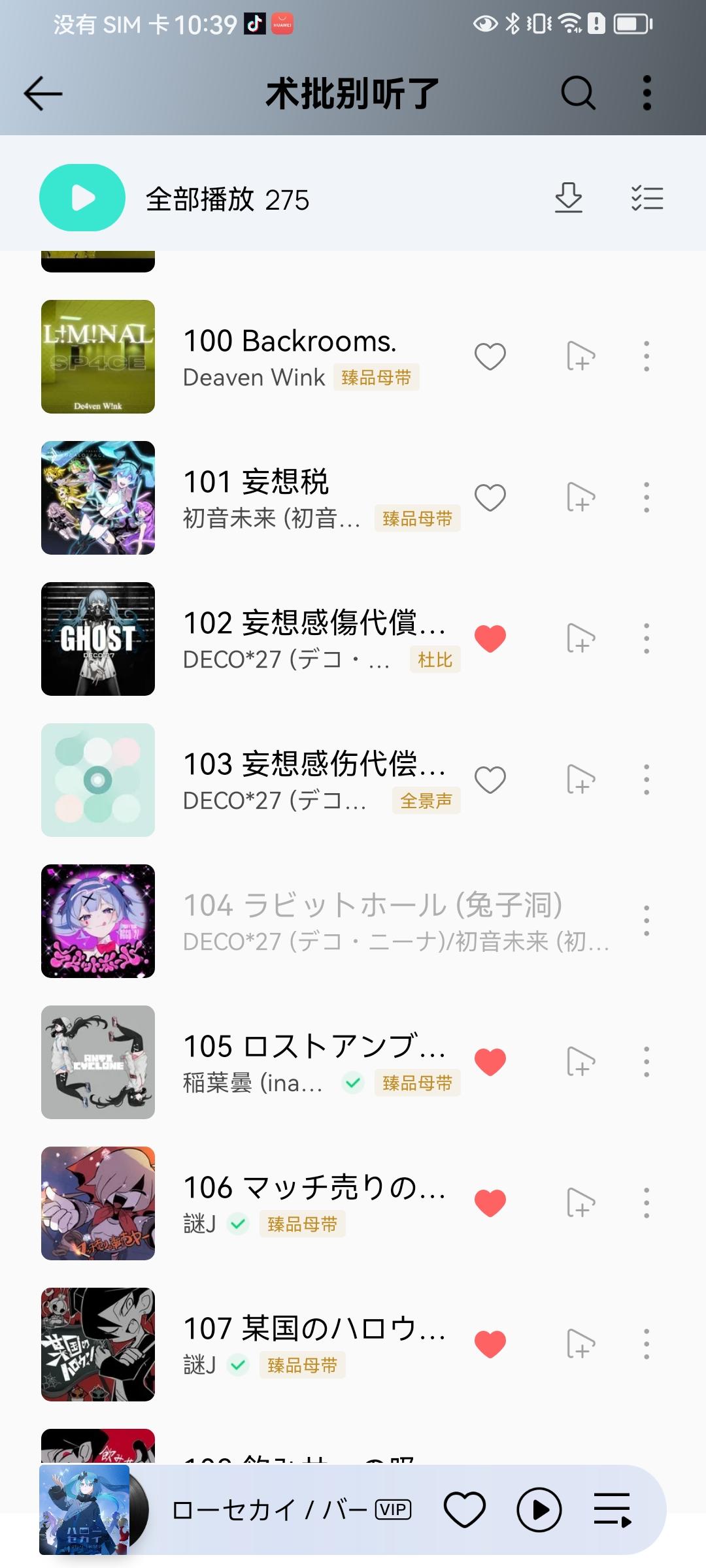The width and height of the screenshot is (706, 1568).
Task: Unlike song 107 某国のハロウ
Action: (x=490, y=1345)
